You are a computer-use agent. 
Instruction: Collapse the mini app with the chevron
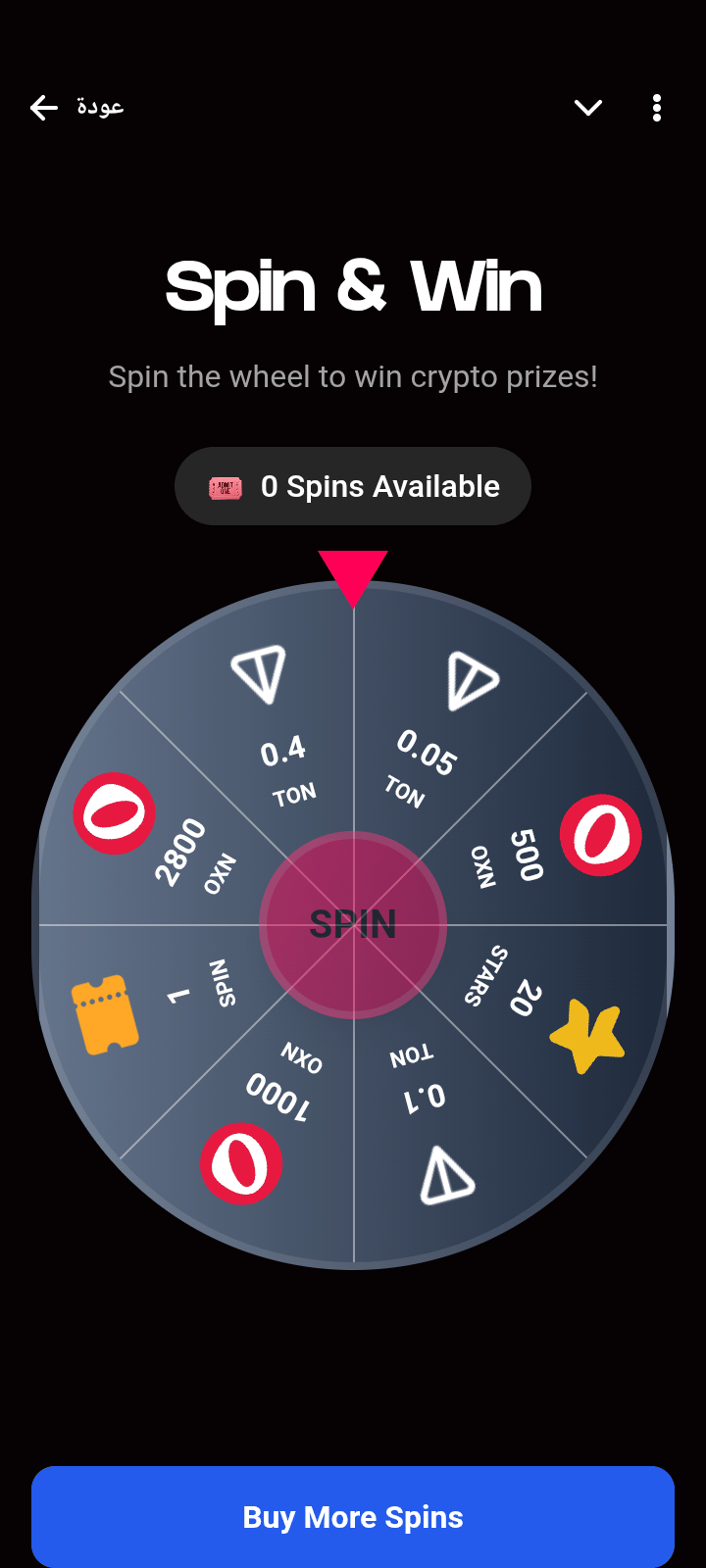pos(588,108)
